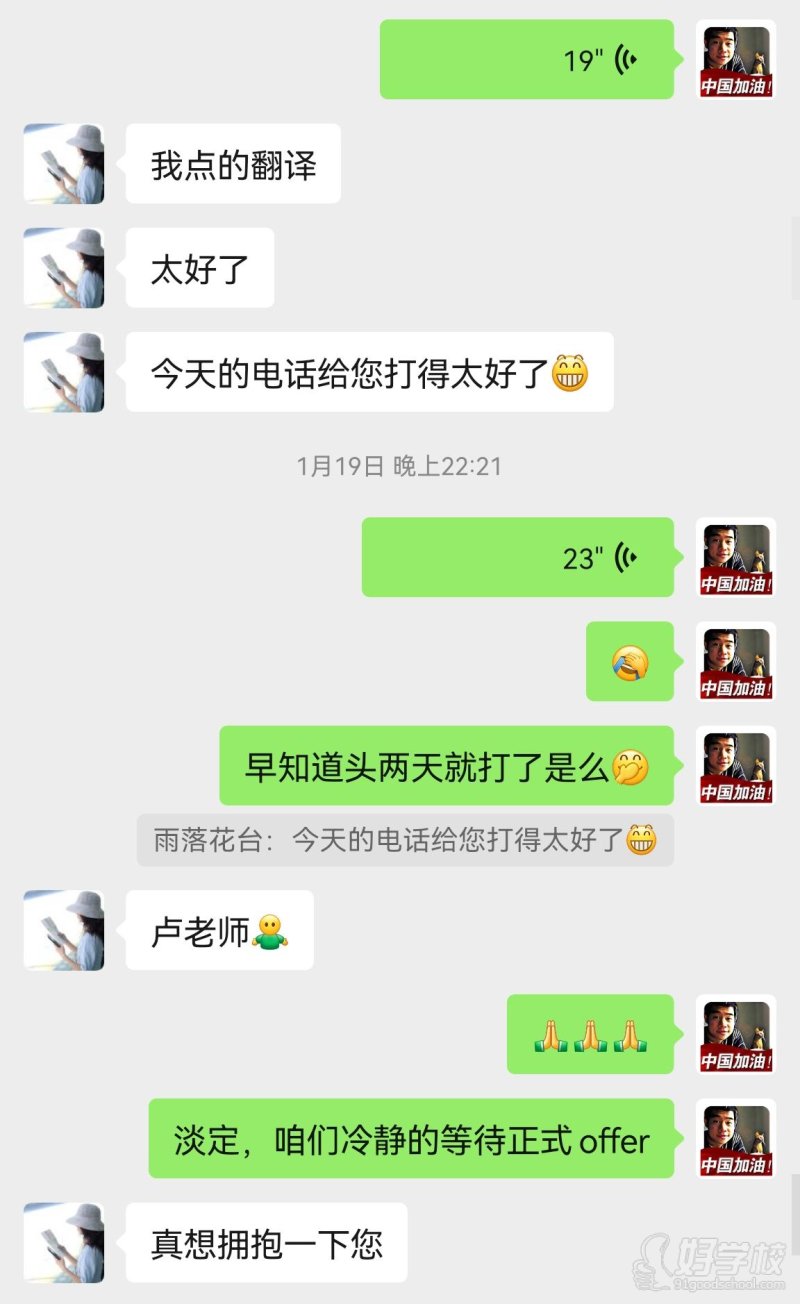Tap the 卢老师 message bubble
800x1304 pixels.
218,929
